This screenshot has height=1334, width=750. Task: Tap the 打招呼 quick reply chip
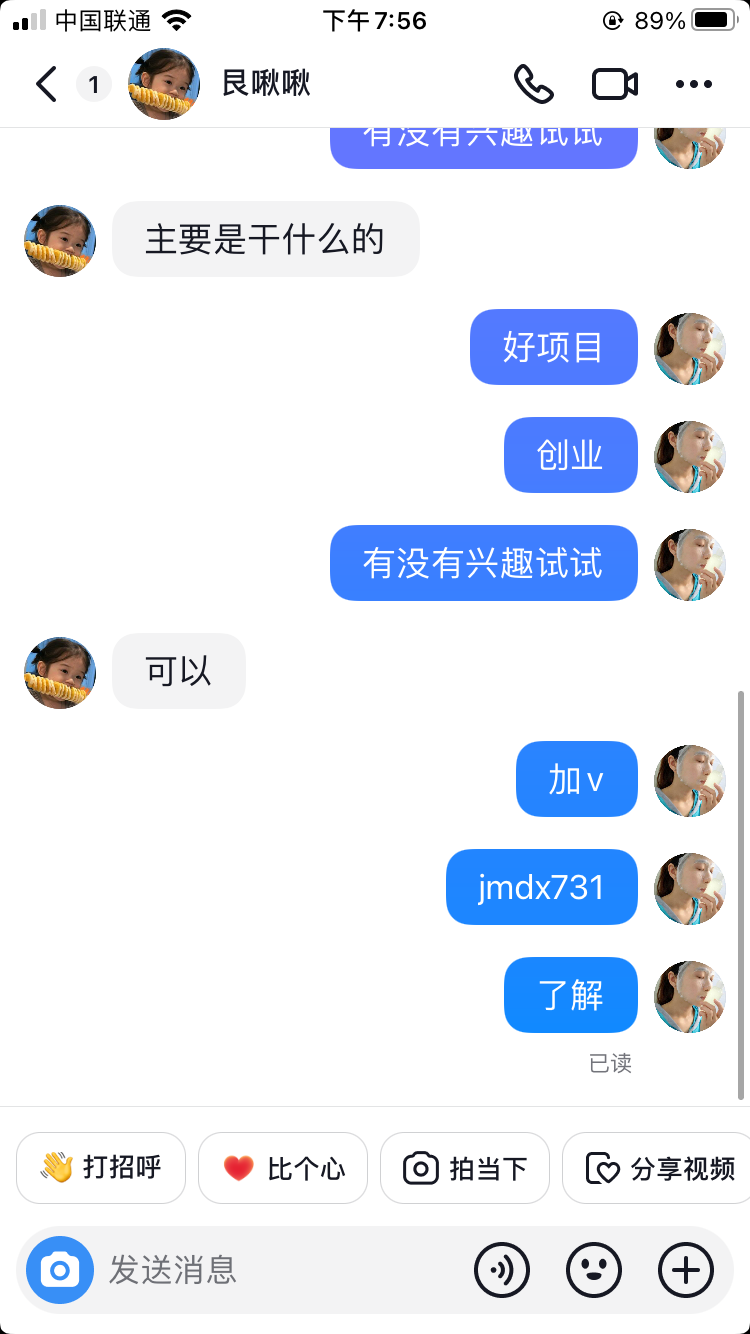tap(101, 1167)
